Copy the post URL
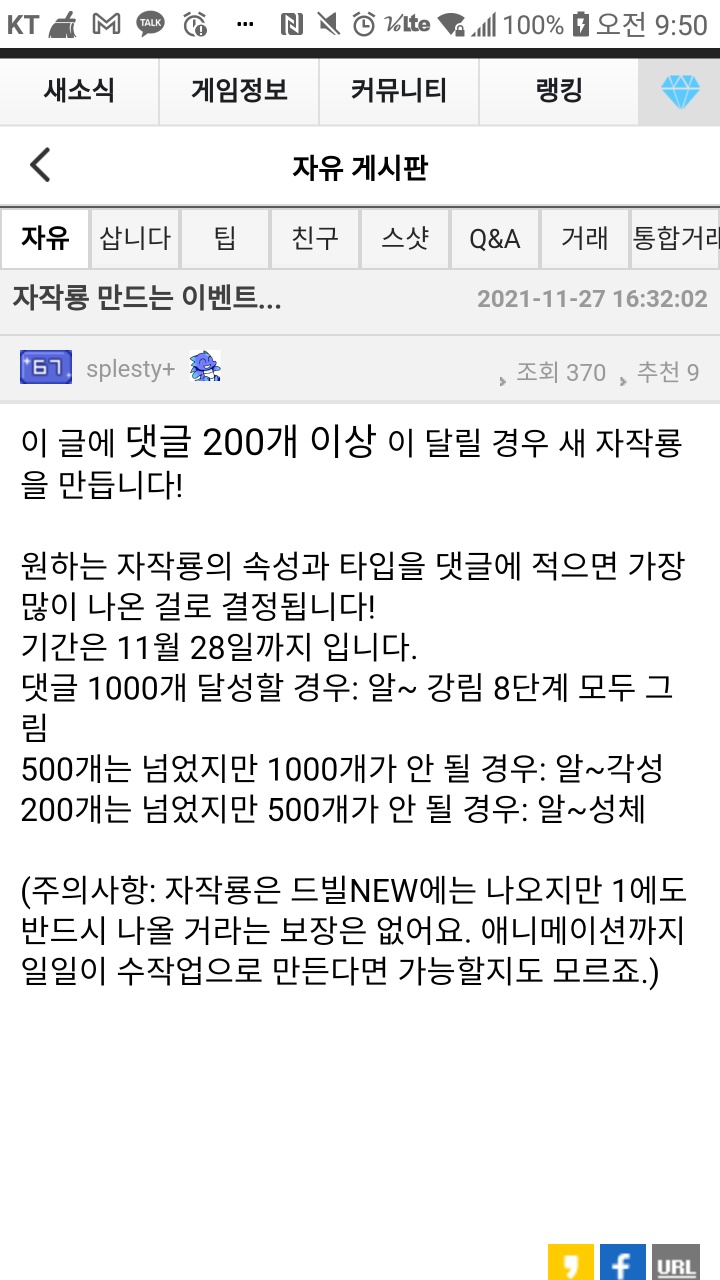This screenshot has height=1280, width=720. [x=676, y=1263]
